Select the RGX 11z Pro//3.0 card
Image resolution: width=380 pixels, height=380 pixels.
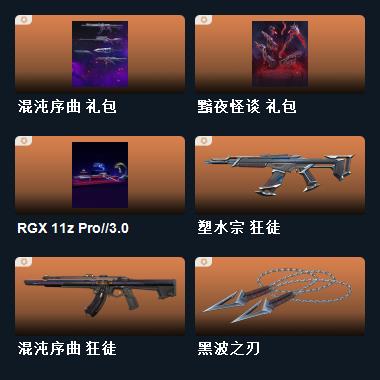(x=100, y=175)
